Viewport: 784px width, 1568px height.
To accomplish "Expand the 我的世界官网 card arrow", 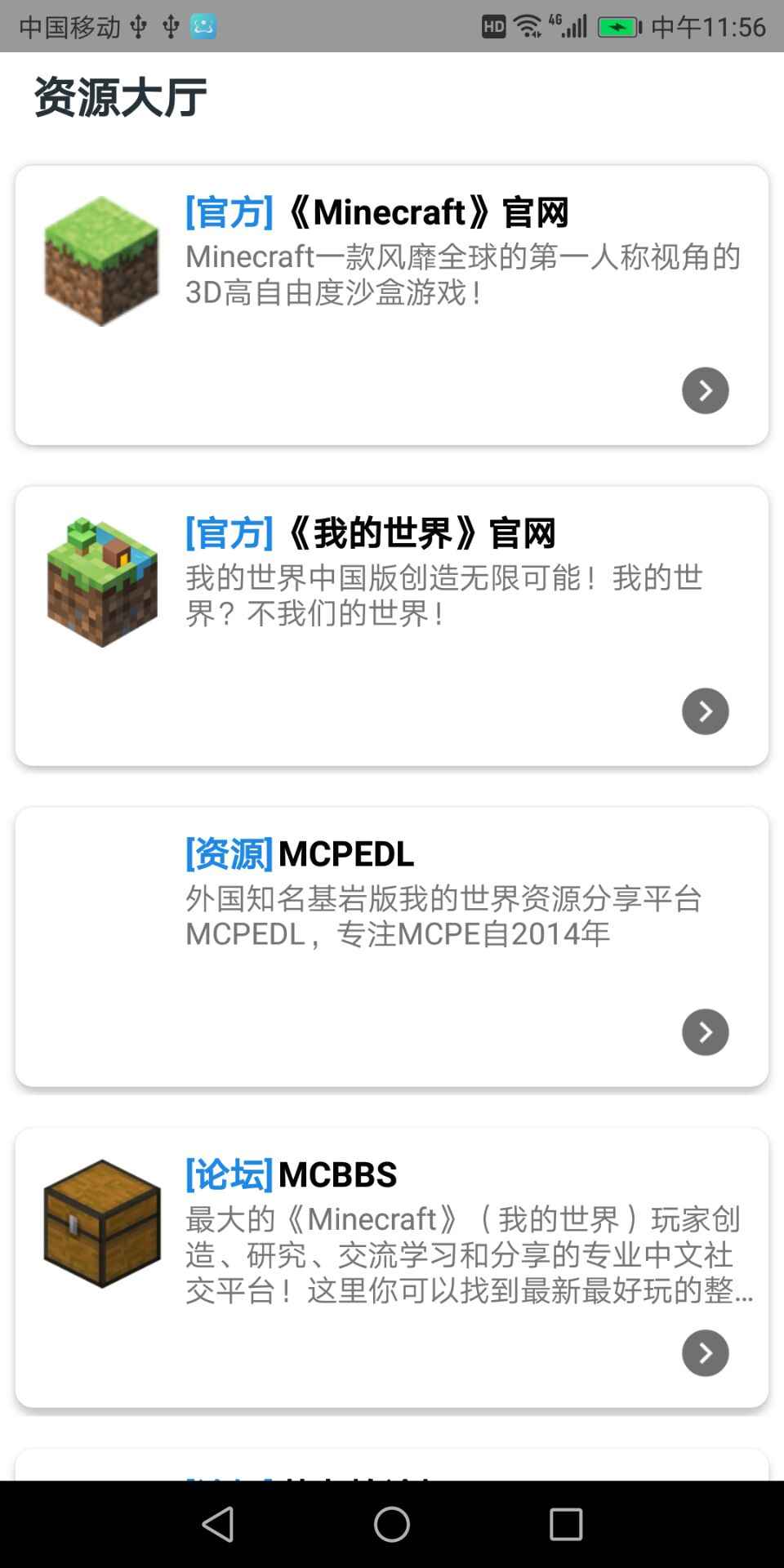I will [x=704, y=711].
